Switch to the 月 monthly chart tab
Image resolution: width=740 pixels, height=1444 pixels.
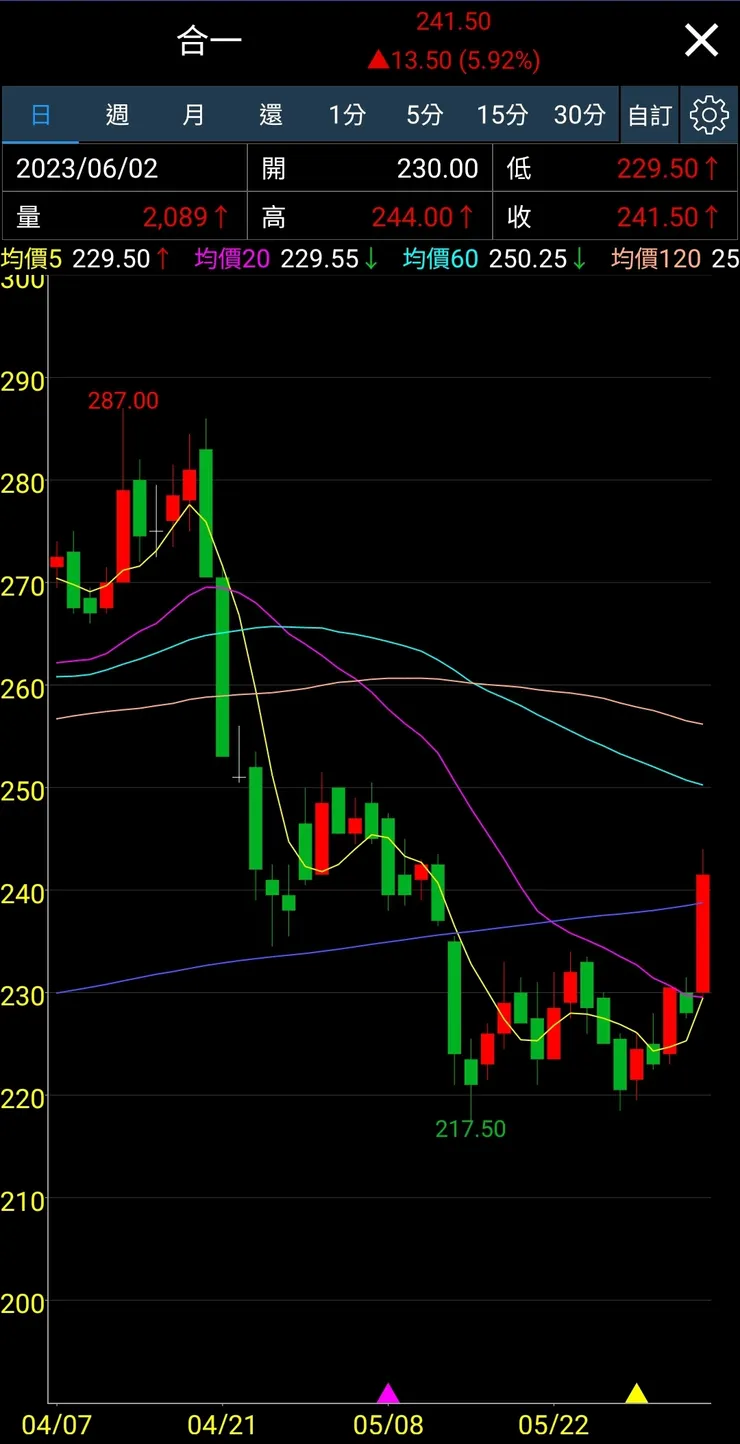point(194,115)
